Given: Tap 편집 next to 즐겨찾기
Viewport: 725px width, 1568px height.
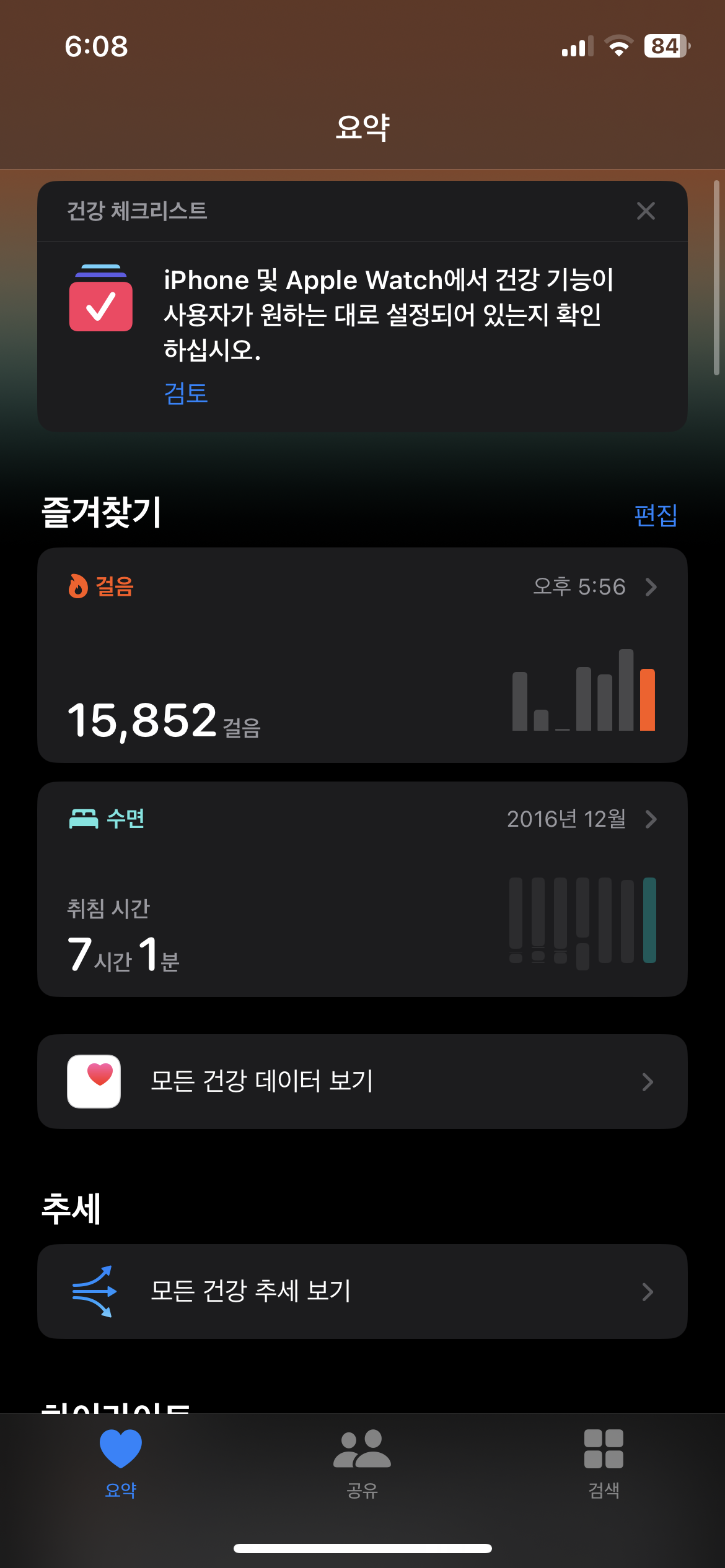Looking at the screenshot, I should (656, 515).
